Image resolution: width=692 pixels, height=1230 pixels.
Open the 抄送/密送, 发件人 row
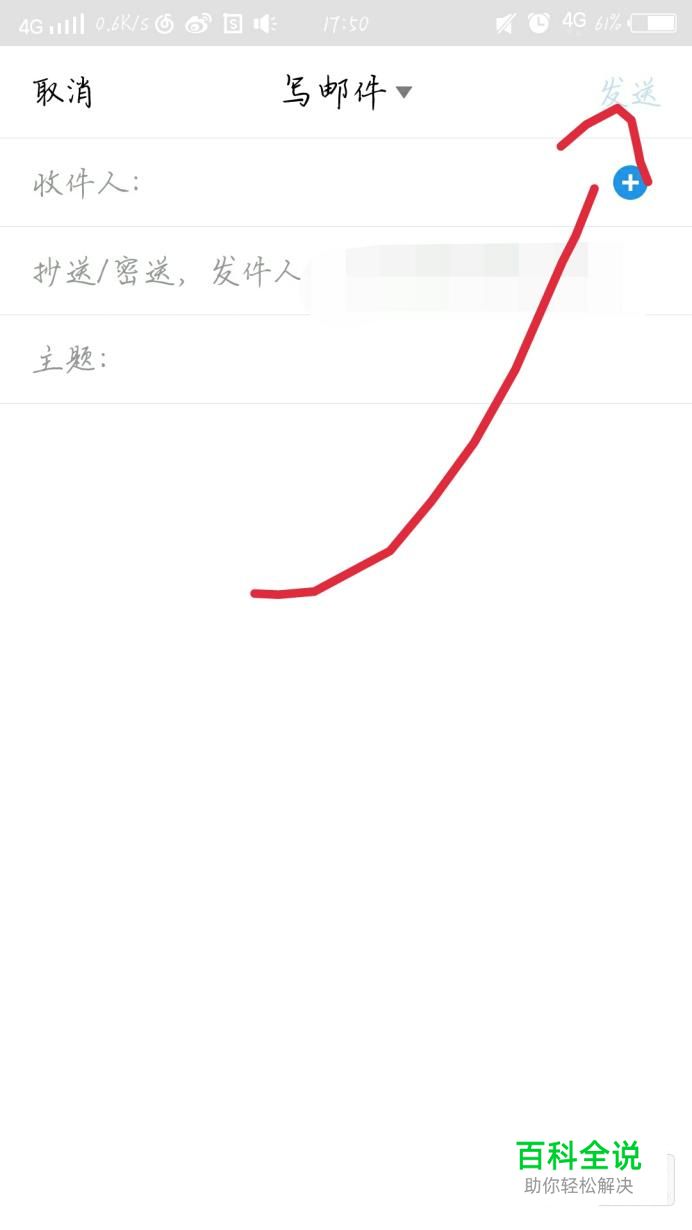(x=346, y=271)
